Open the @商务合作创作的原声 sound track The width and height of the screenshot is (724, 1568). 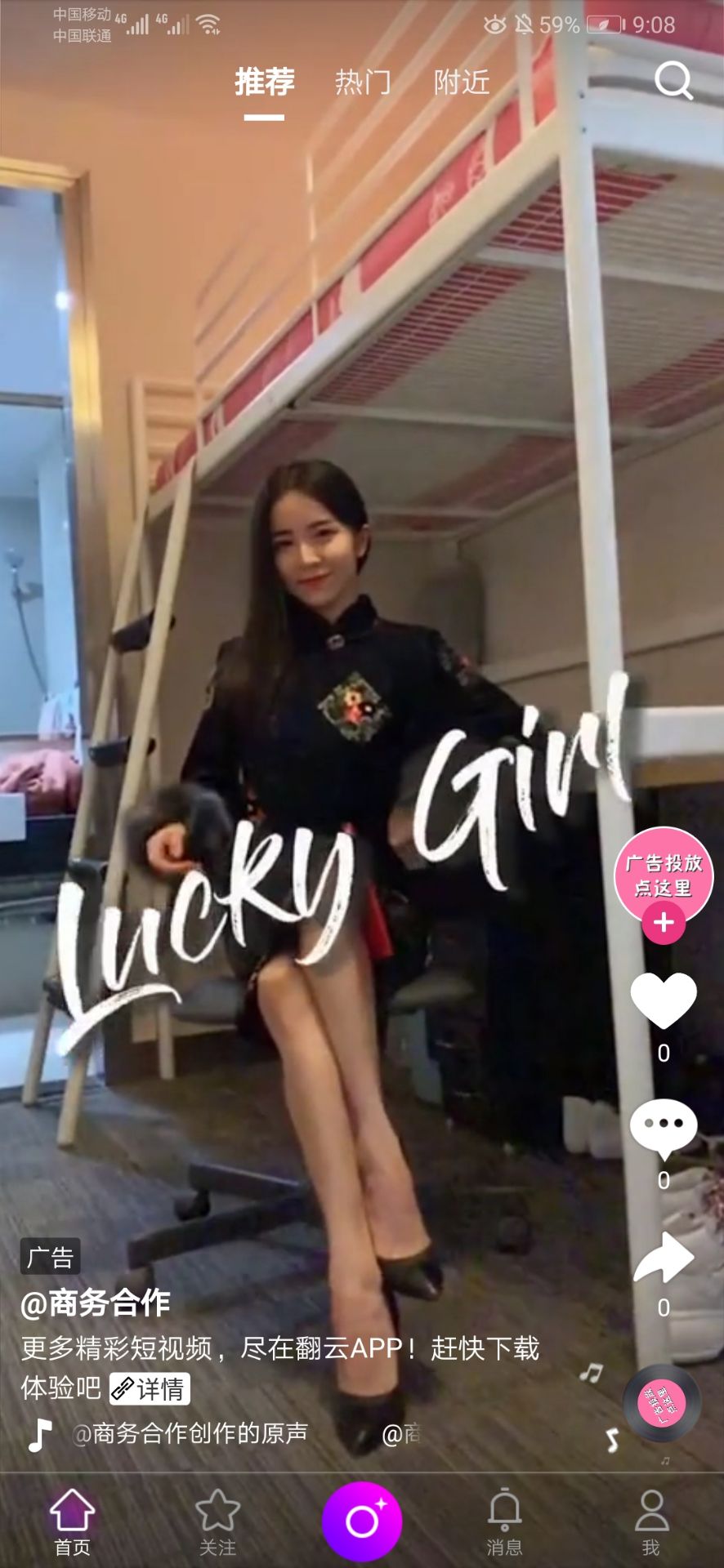tap(190, 1433)
